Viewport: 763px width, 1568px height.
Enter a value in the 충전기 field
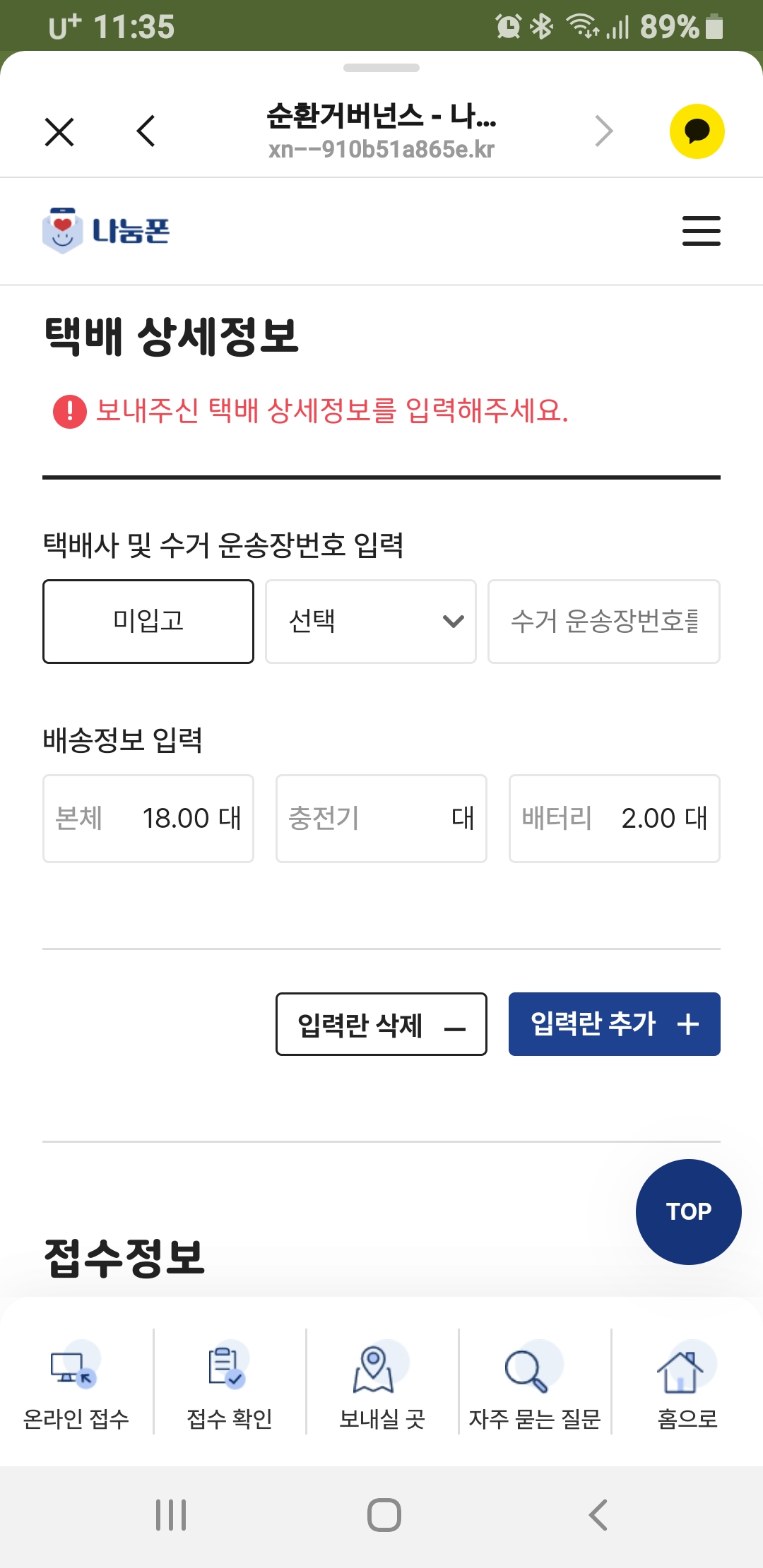(x=381, y=819)
